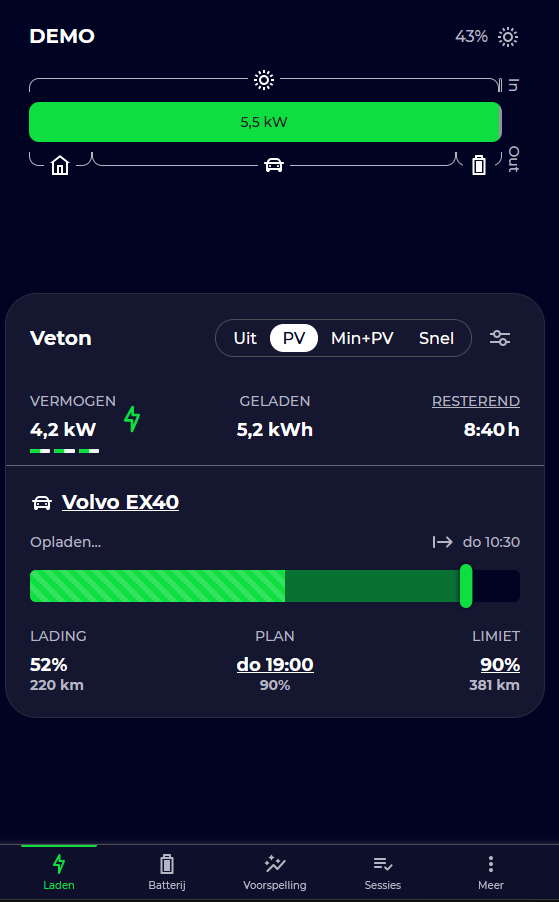Open the Veton charger settings sliders icon
The width and height of the screenshot is (559, 902).
500,338
